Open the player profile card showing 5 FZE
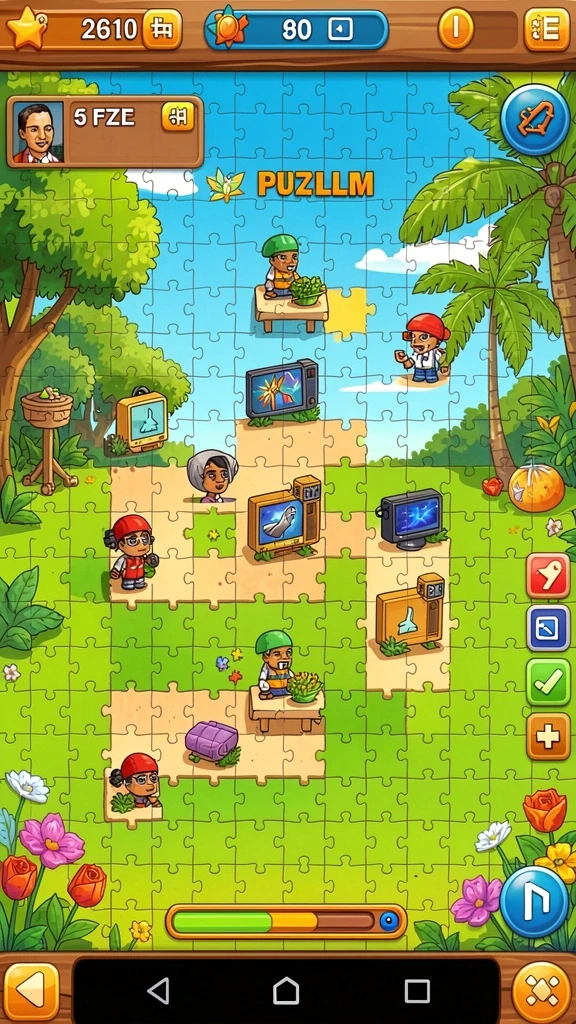 105,132
